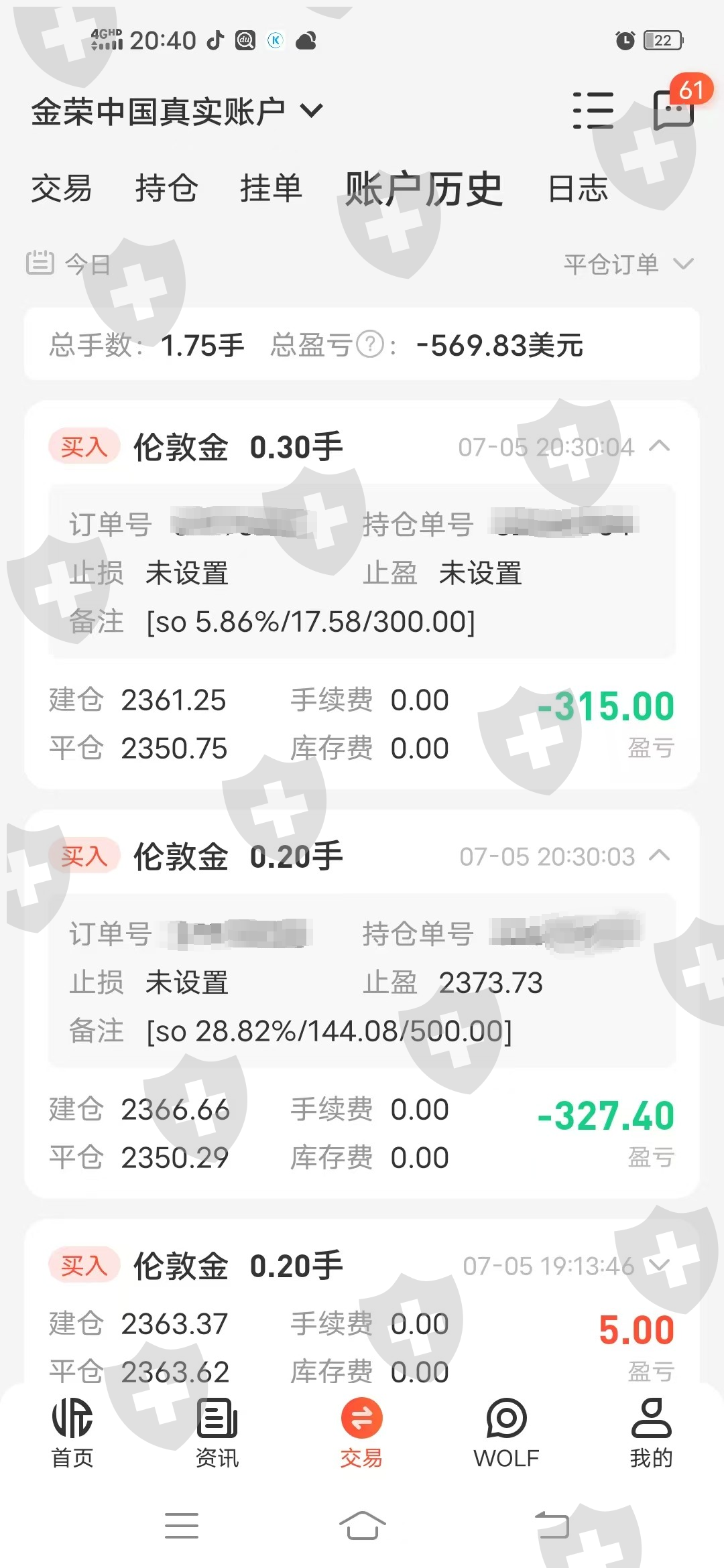Collapse the 0.30手 伦敦金 order details

pos(660,446)
